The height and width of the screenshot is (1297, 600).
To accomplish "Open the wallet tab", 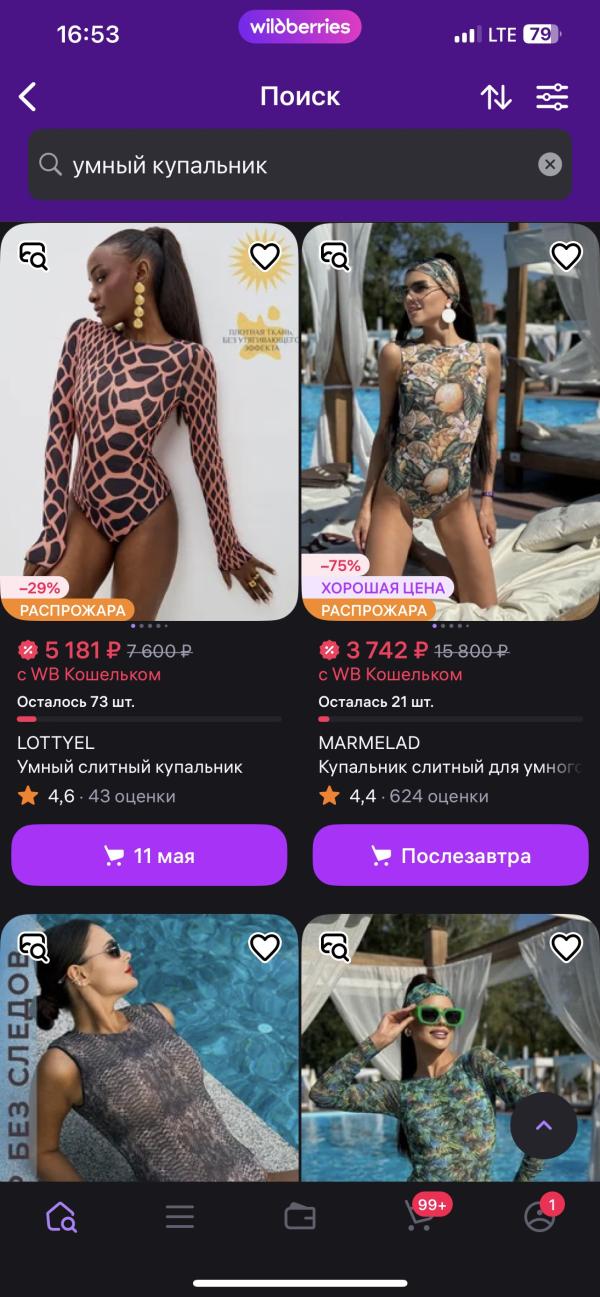I will coord(300,1216).
